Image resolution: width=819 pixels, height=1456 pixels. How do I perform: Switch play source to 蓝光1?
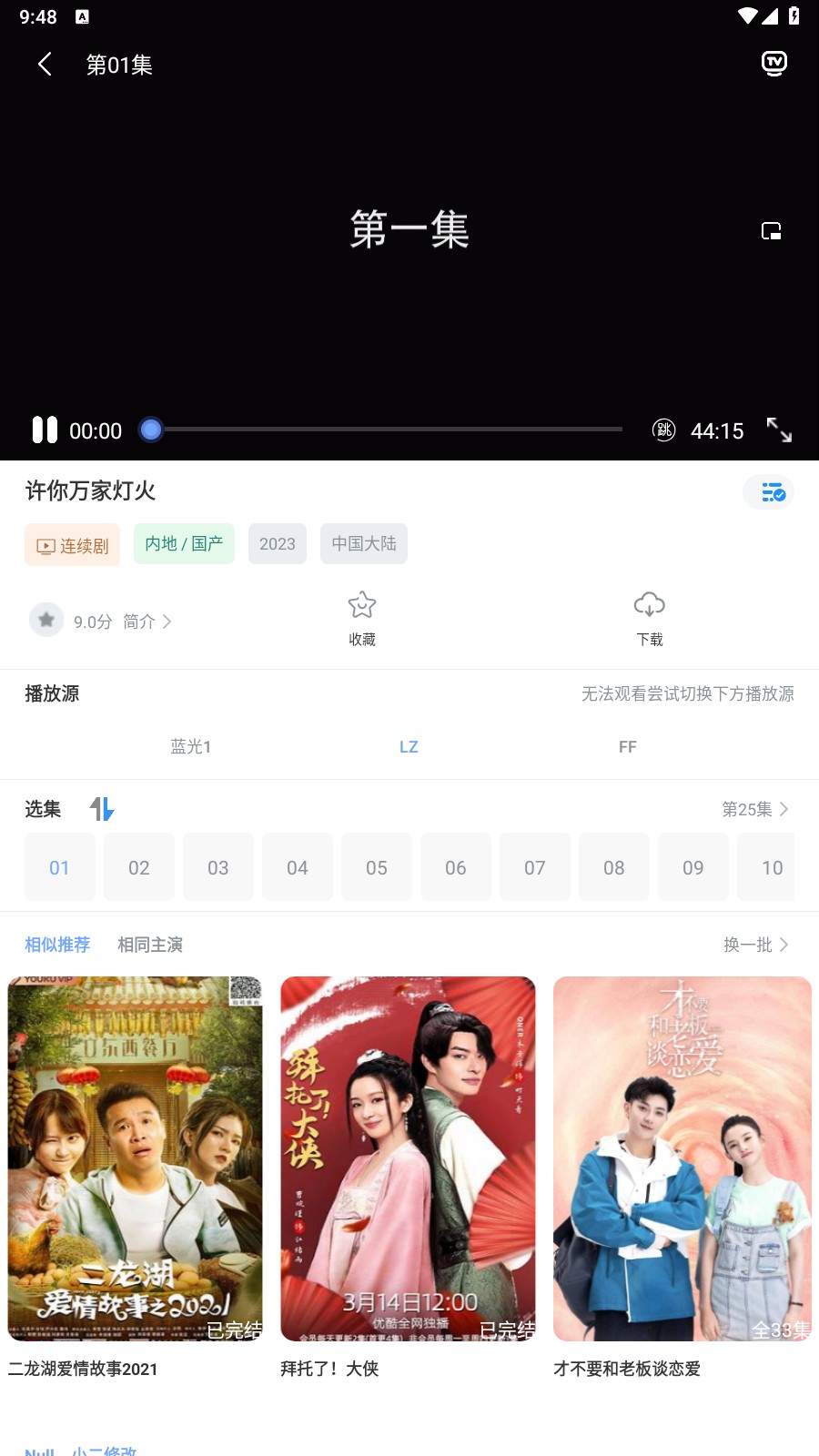pyautogui.click(x=190, y=746)
